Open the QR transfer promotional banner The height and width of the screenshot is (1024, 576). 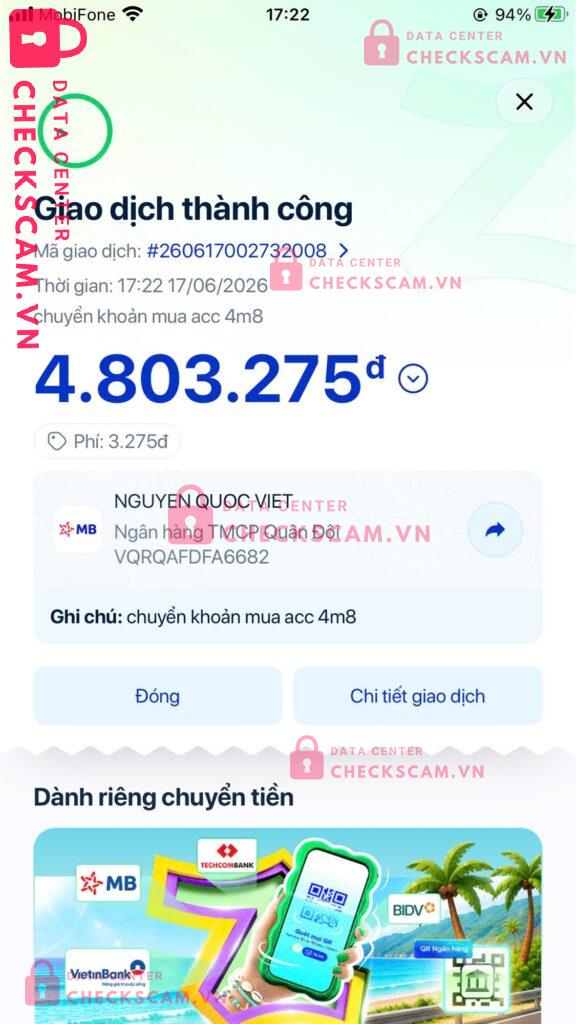tap(288, 925)
